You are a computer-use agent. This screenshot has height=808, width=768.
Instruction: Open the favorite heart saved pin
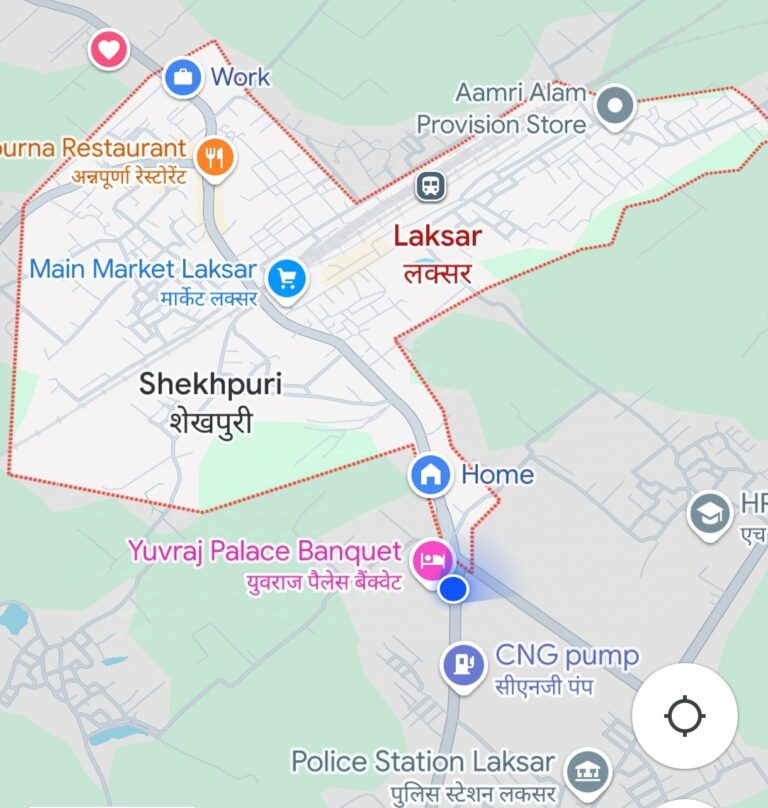(109, 49)
